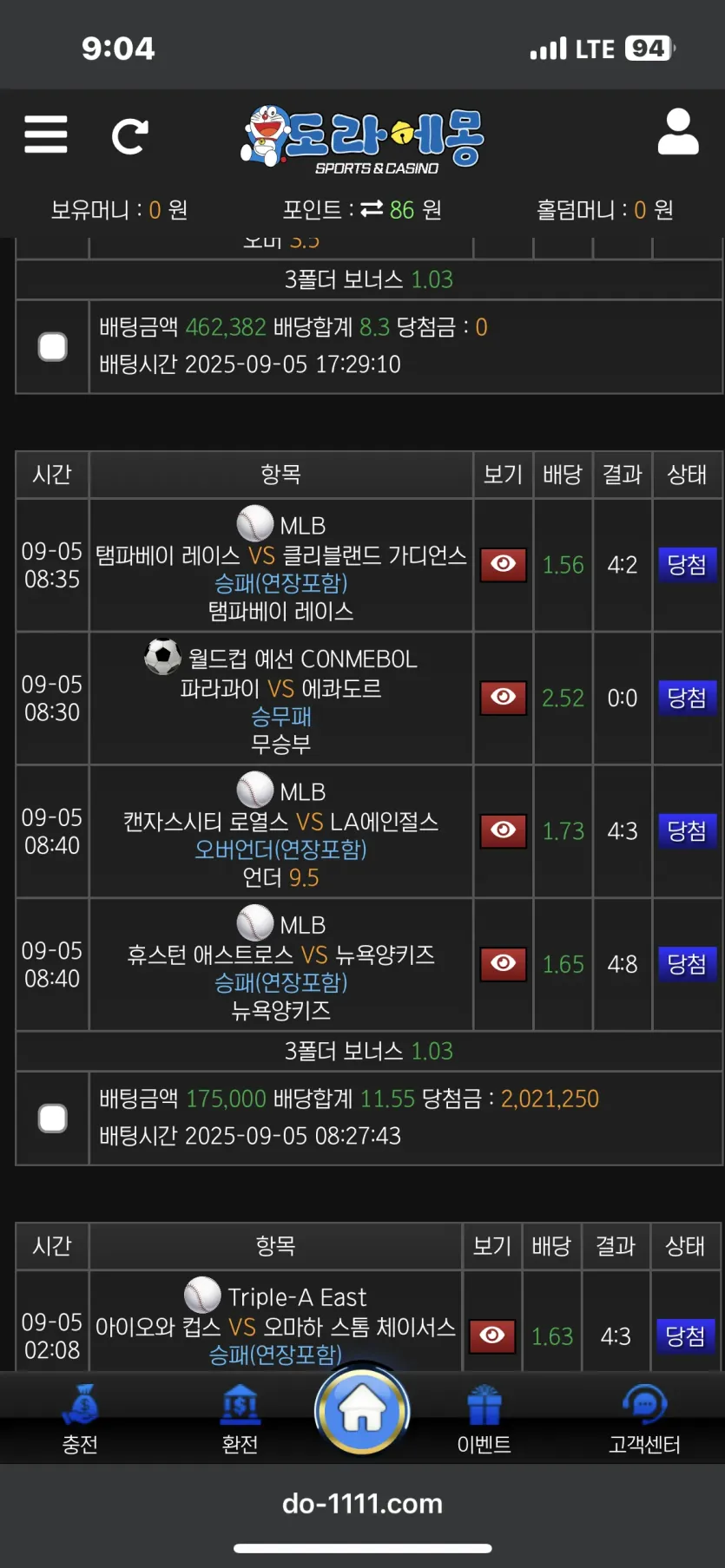Image resolution: width=725 pixels, height=1568 pixels.
Task: View details of Iowa Cubs vs Omaha game
Action: (492, 1335)
